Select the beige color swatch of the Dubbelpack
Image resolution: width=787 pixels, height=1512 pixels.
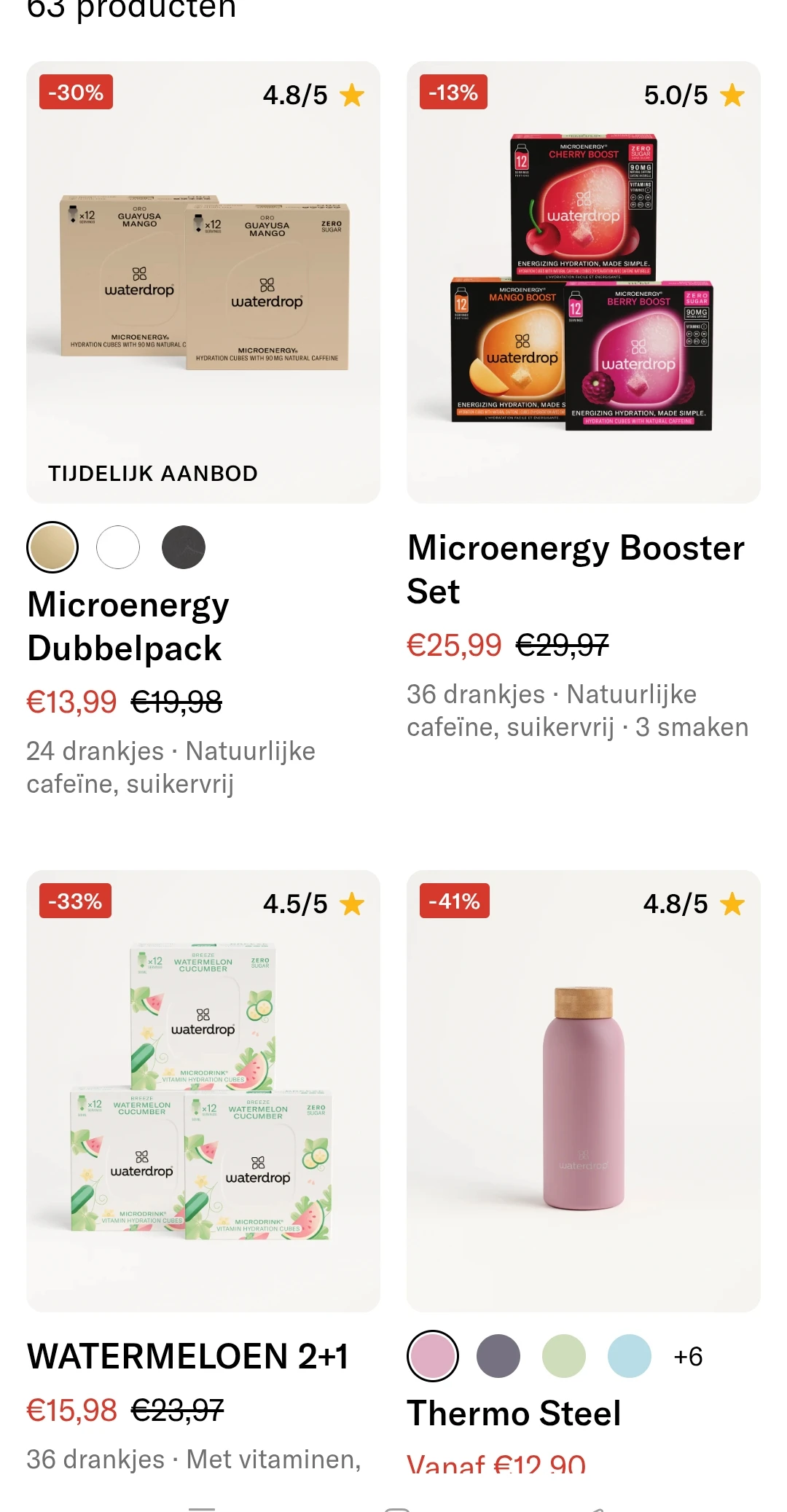[x=53, y=547]
